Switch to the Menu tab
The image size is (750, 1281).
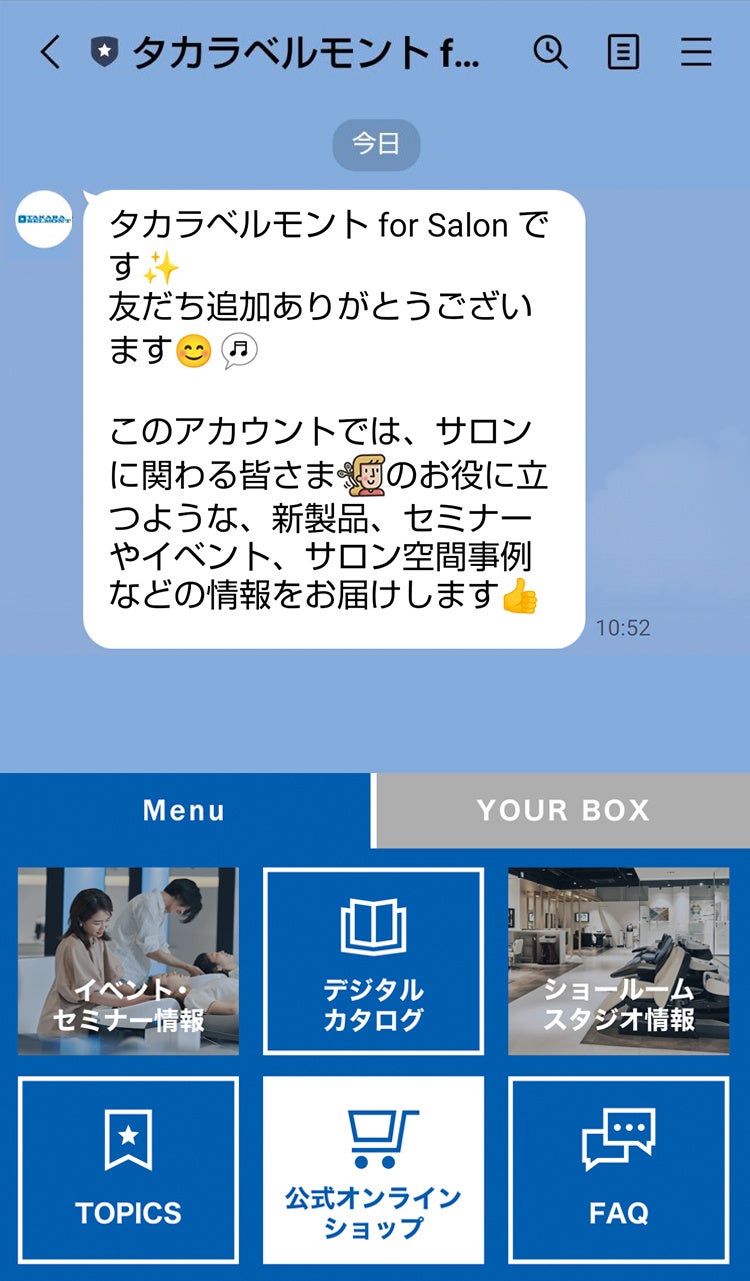click(x=184, y=810)
